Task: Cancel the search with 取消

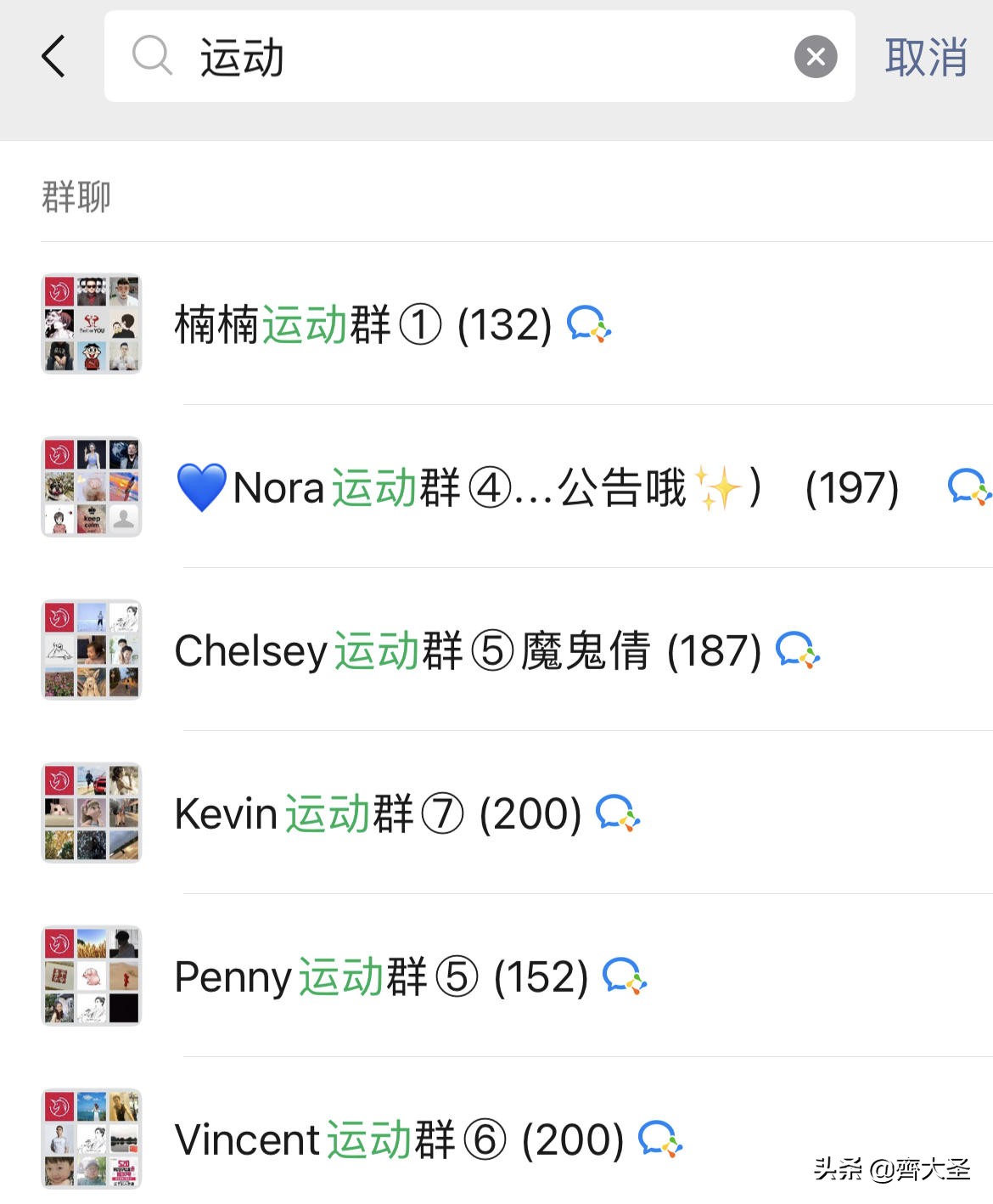Action: click(926, 58)
